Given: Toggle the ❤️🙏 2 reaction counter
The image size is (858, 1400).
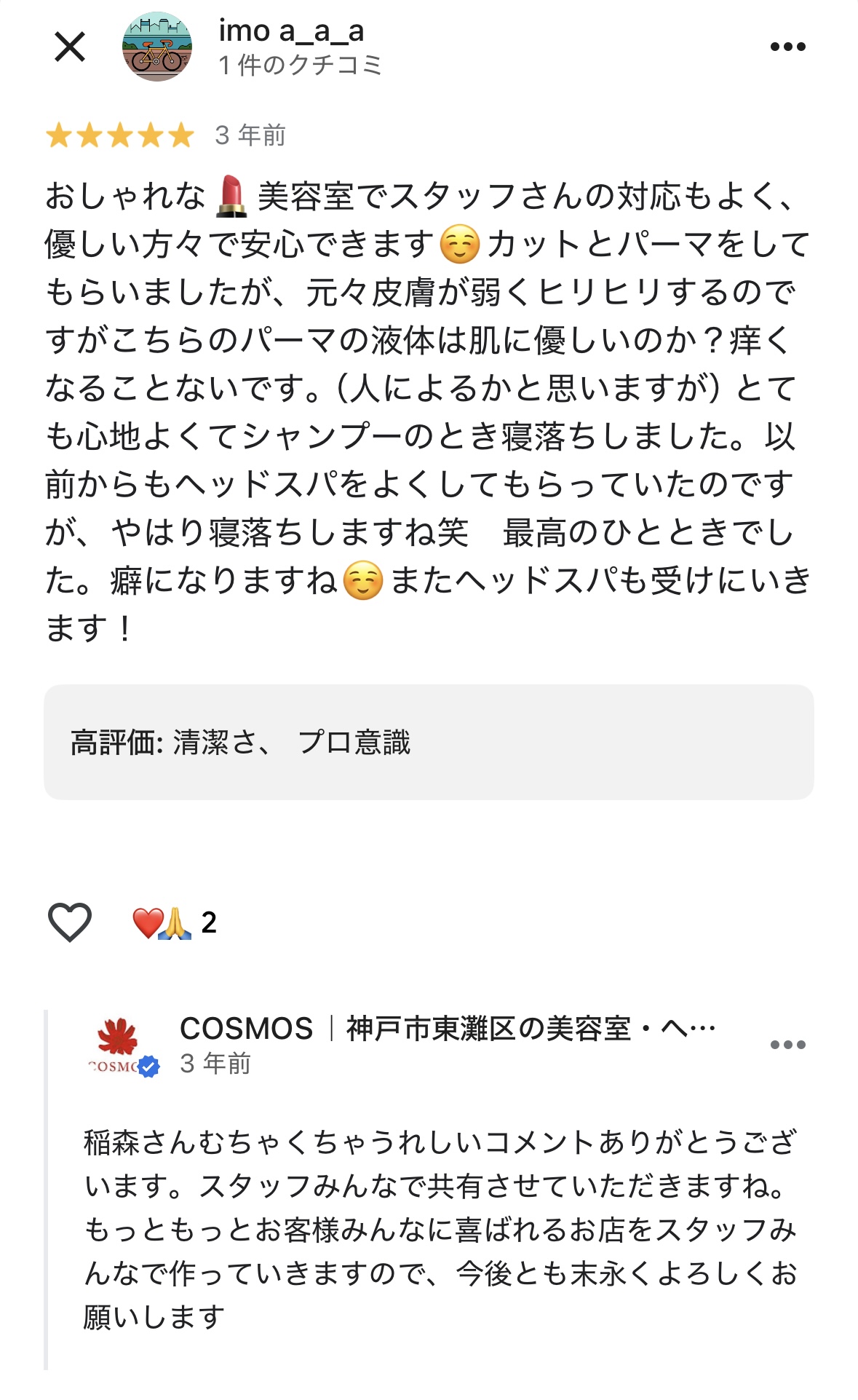Looking at the screenshot, I should pos(167,923).
